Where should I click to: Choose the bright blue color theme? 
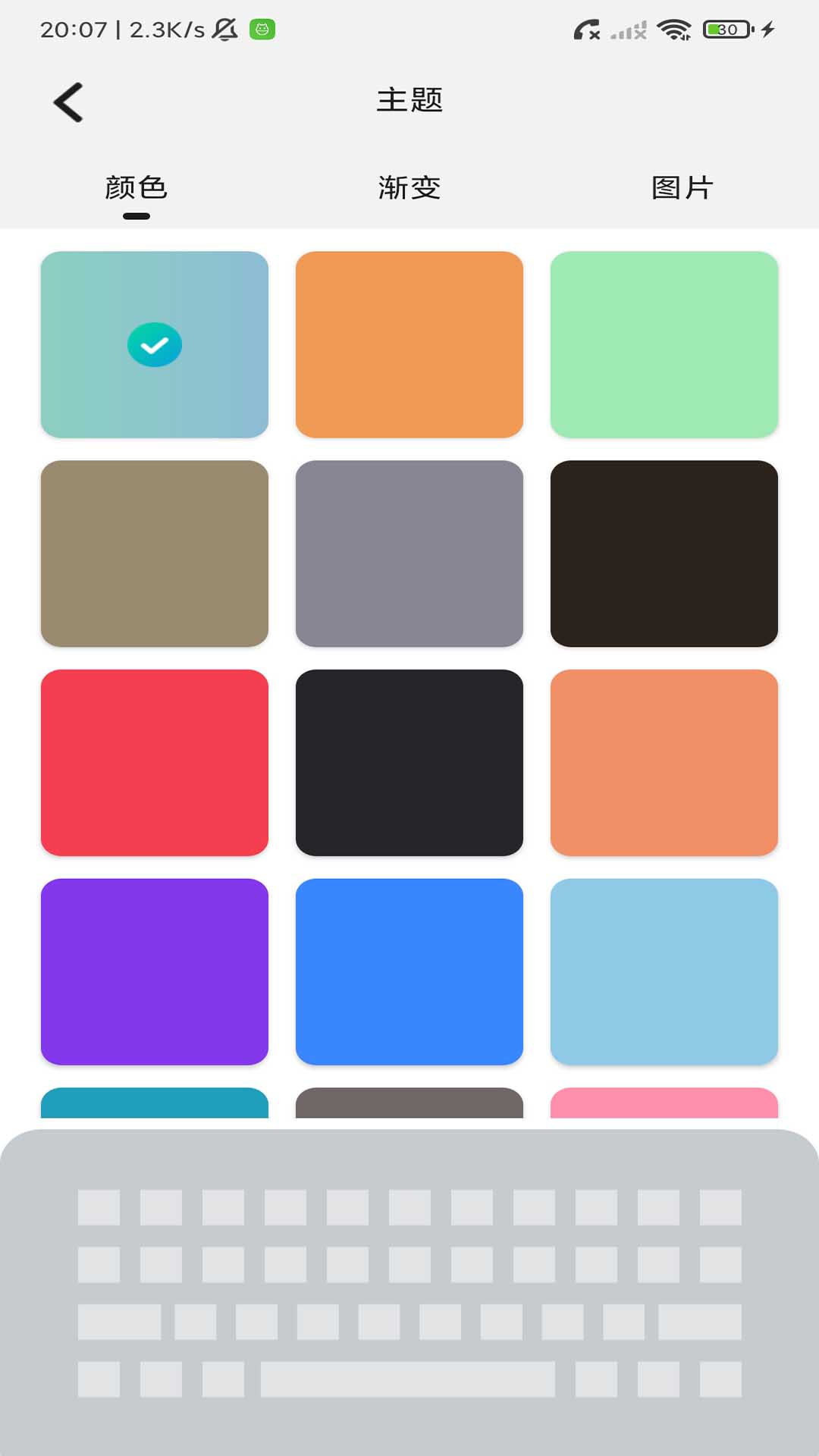[409, 972]
